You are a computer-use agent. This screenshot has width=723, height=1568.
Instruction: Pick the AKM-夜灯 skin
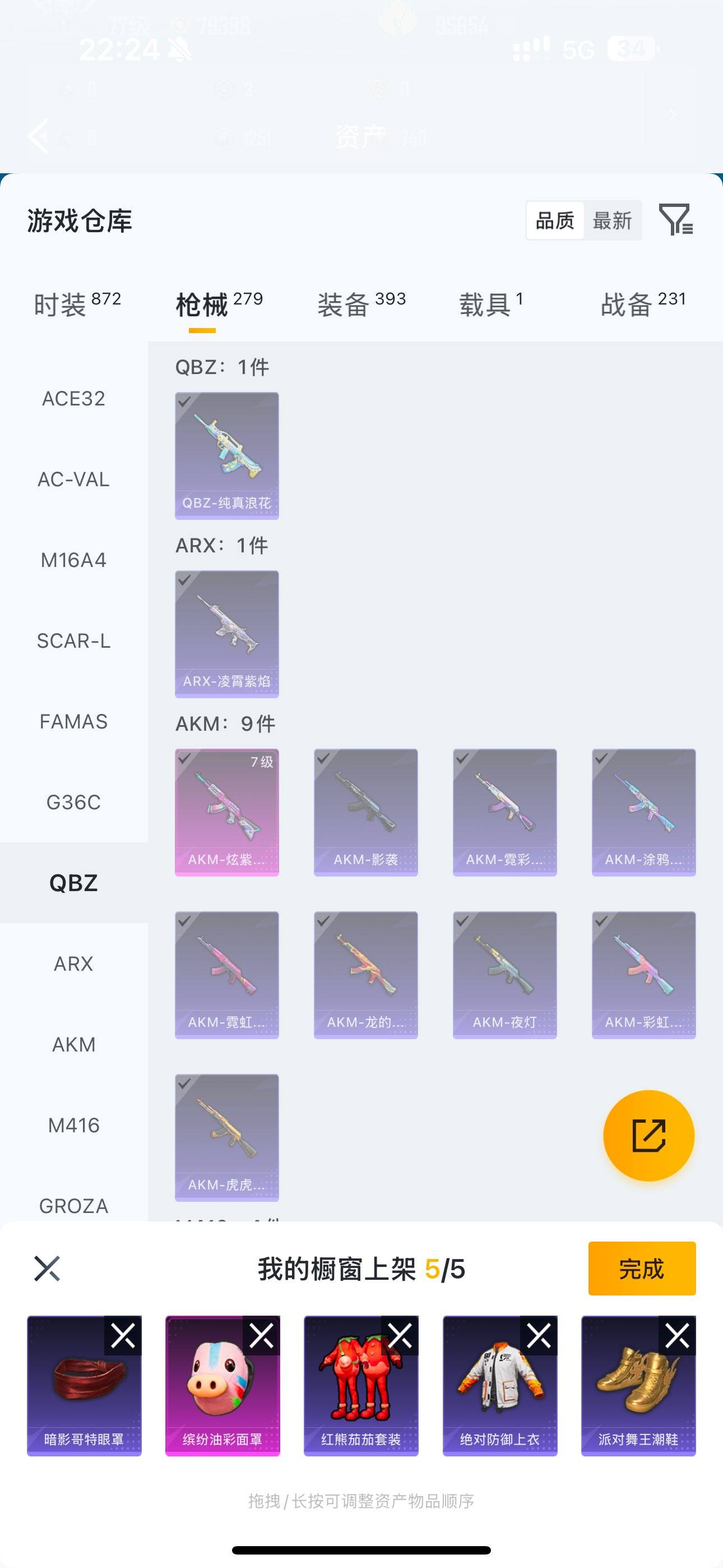point(504,975)
